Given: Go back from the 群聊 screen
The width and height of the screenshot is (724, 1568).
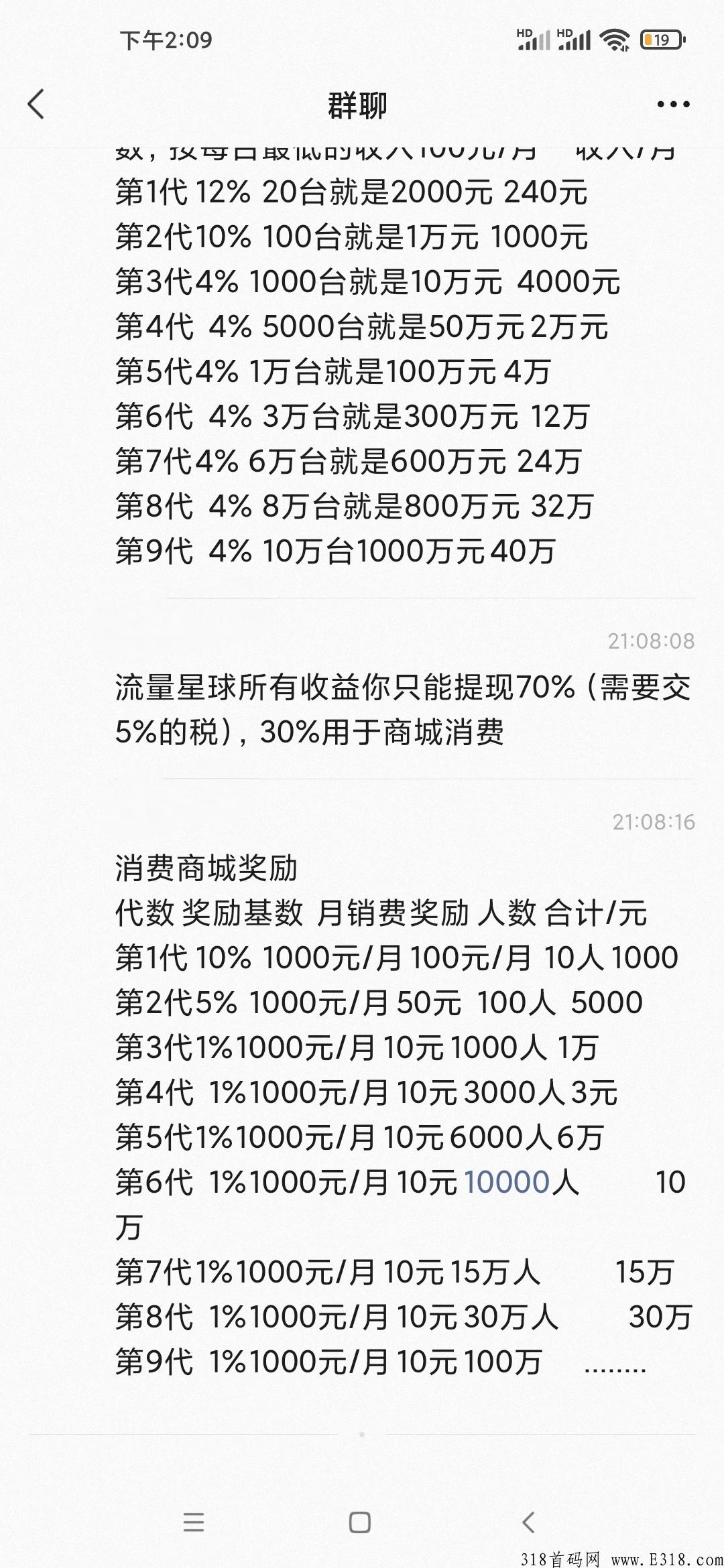Looking at the screenshot, I should pos(36,105).
